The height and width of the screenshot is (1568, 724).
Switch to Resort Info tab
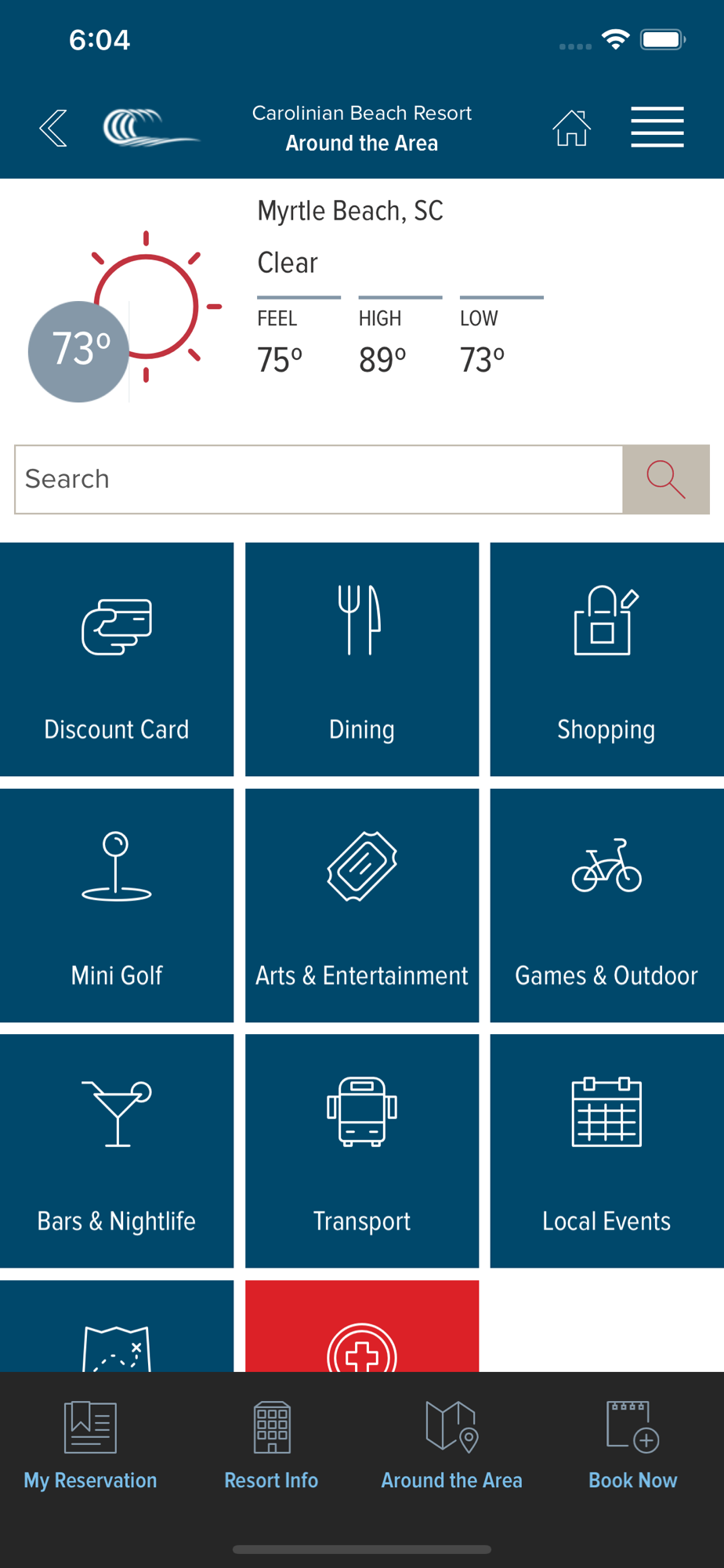point(271,1446)
